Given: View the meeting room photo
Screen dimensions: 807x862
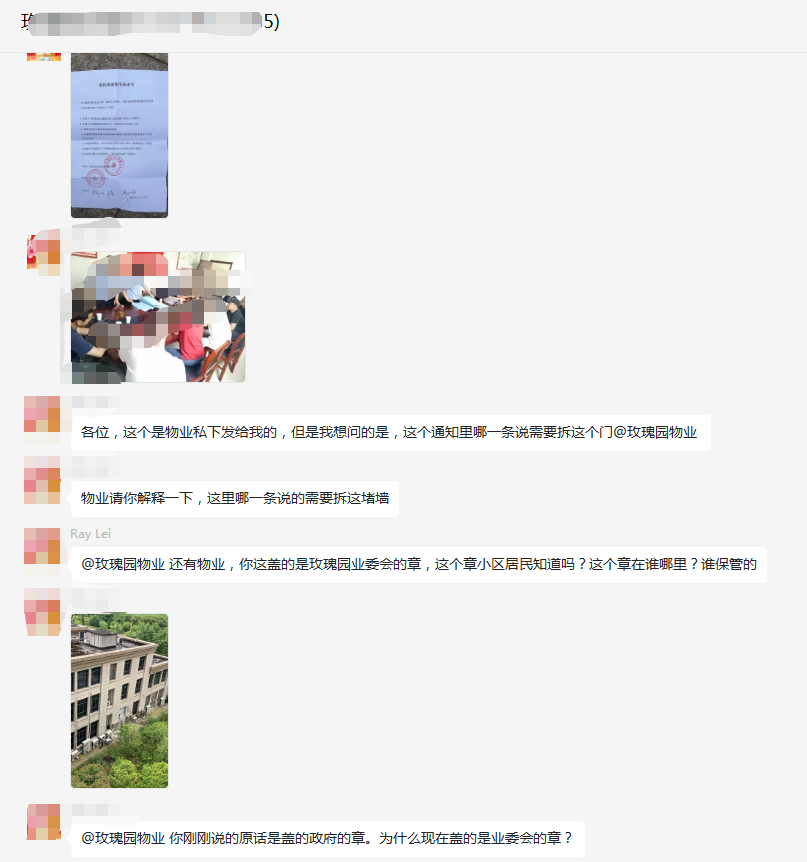Looking at the screenshot, I should [x=157, y=317].
